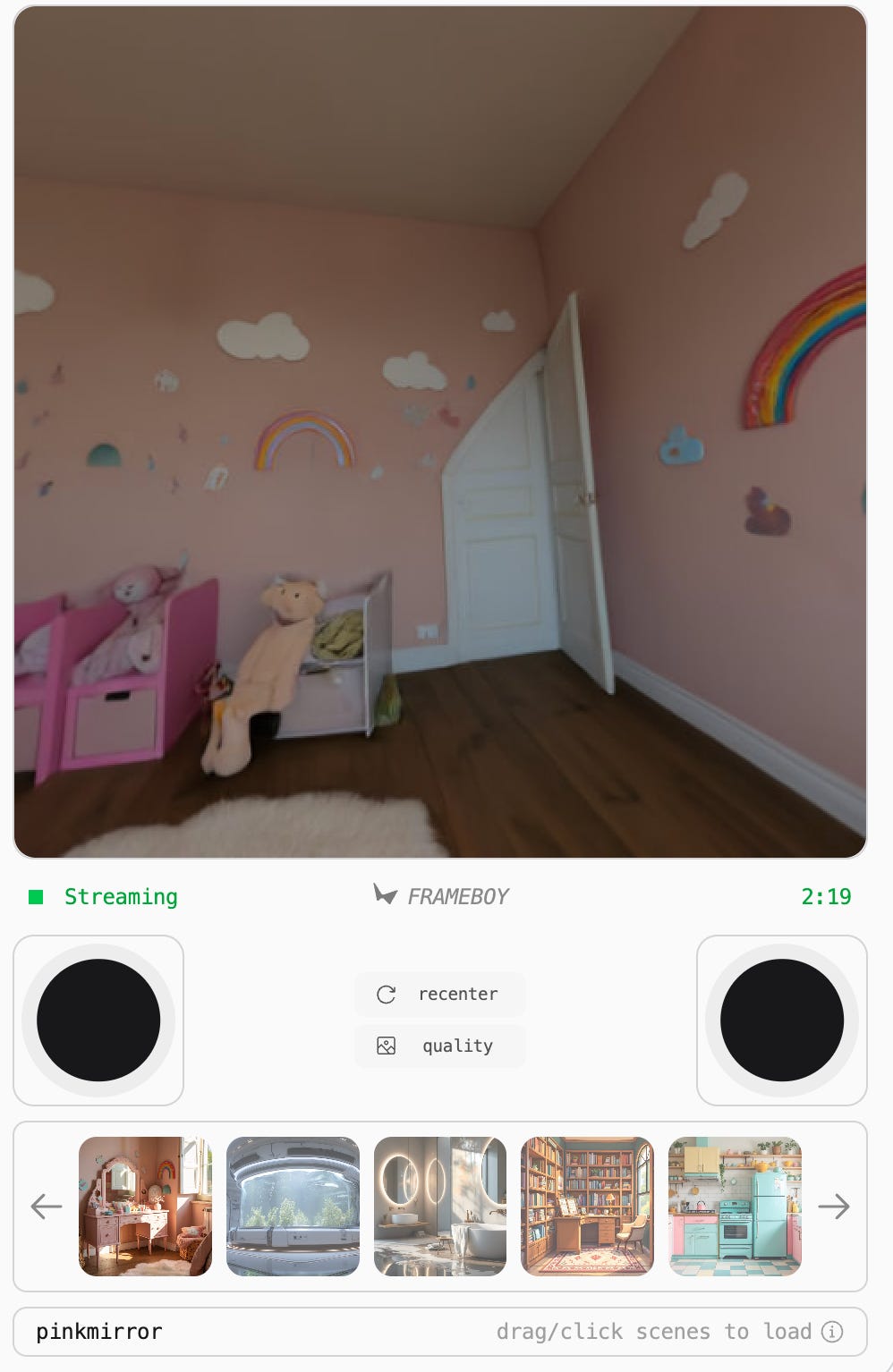Load the spaceship greenhouse scene
The height and width of the screenshot is (1372, 893).
click(x=293, y=1207)
